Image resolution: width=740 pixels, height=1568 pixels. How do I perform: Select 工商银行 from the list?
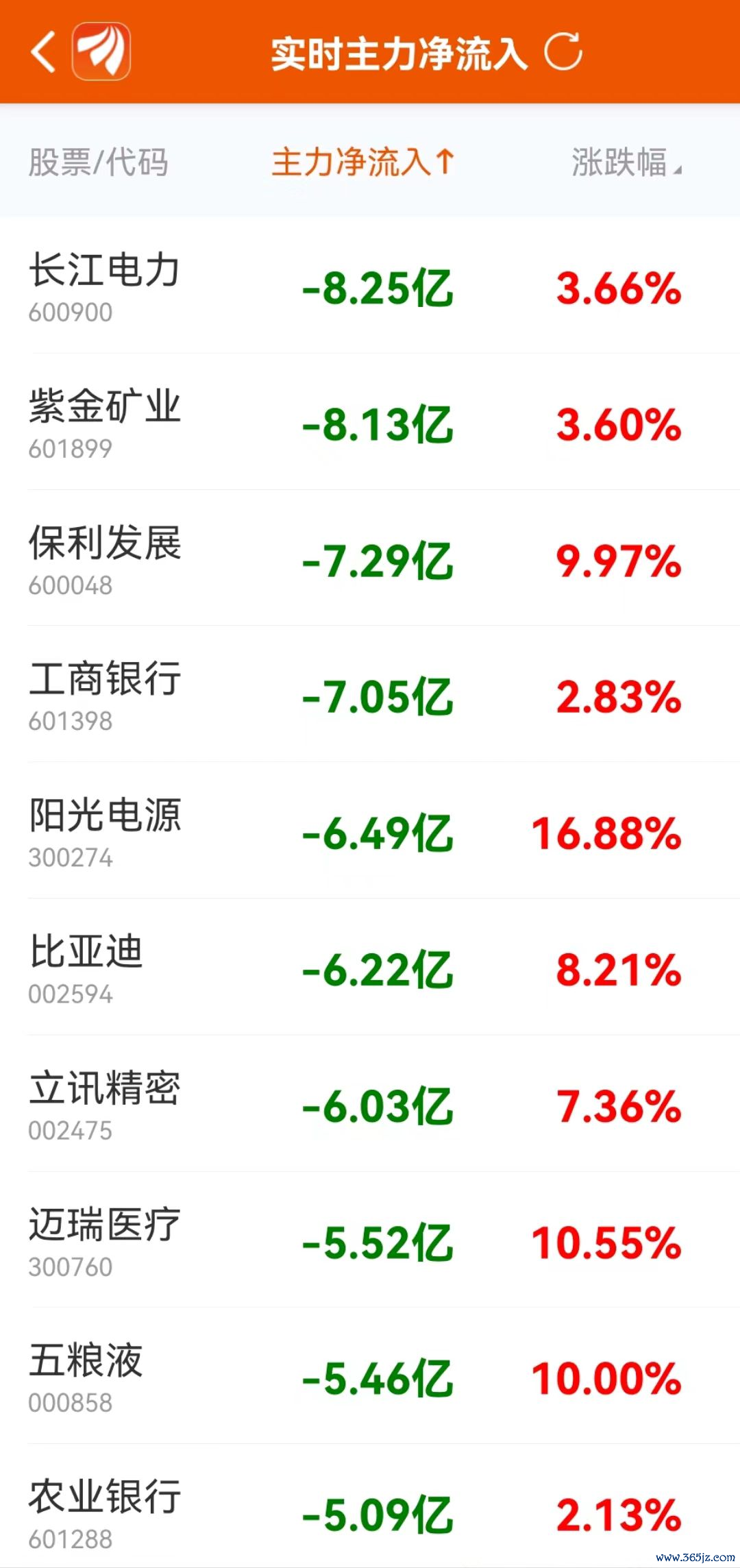click(370, 694)
